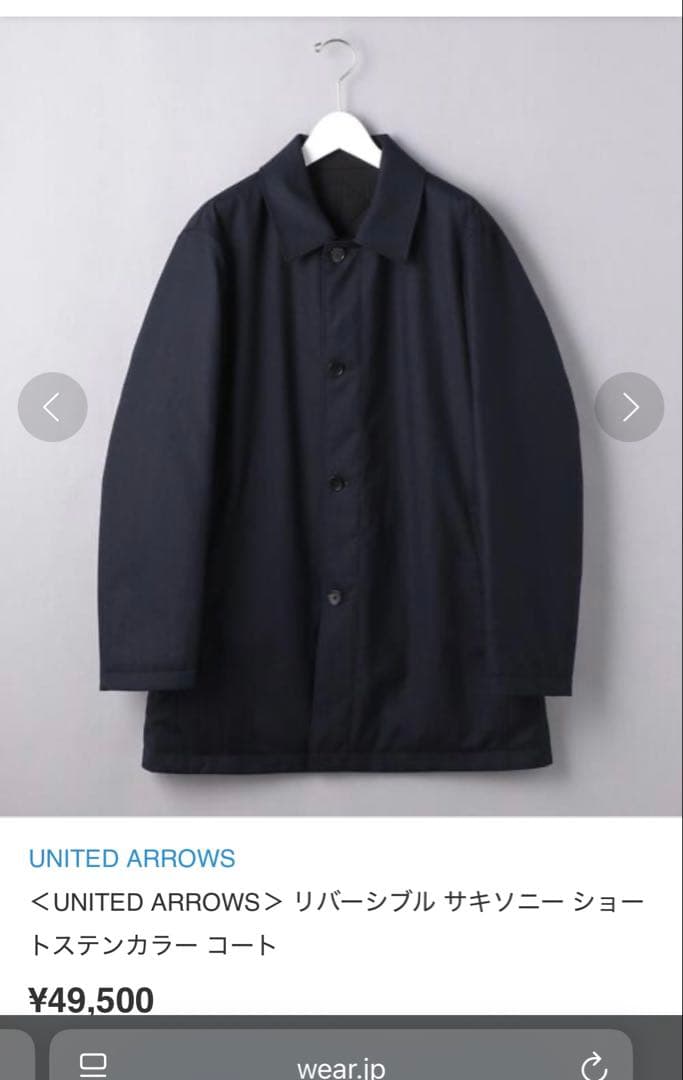
Task: Reload the wear.jp page
Action: click(594, 1066)
